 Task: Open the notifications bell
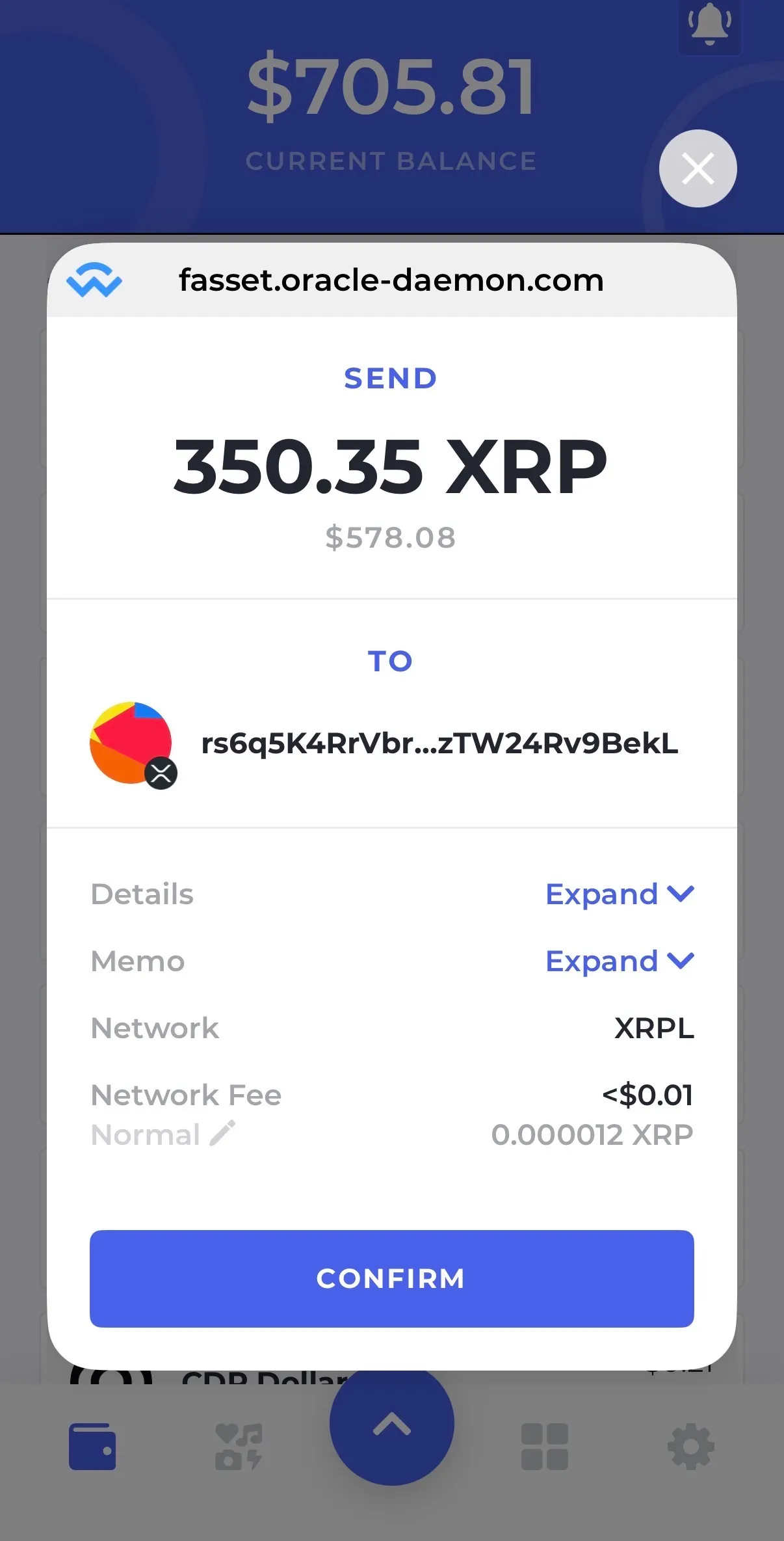(709, 25)
